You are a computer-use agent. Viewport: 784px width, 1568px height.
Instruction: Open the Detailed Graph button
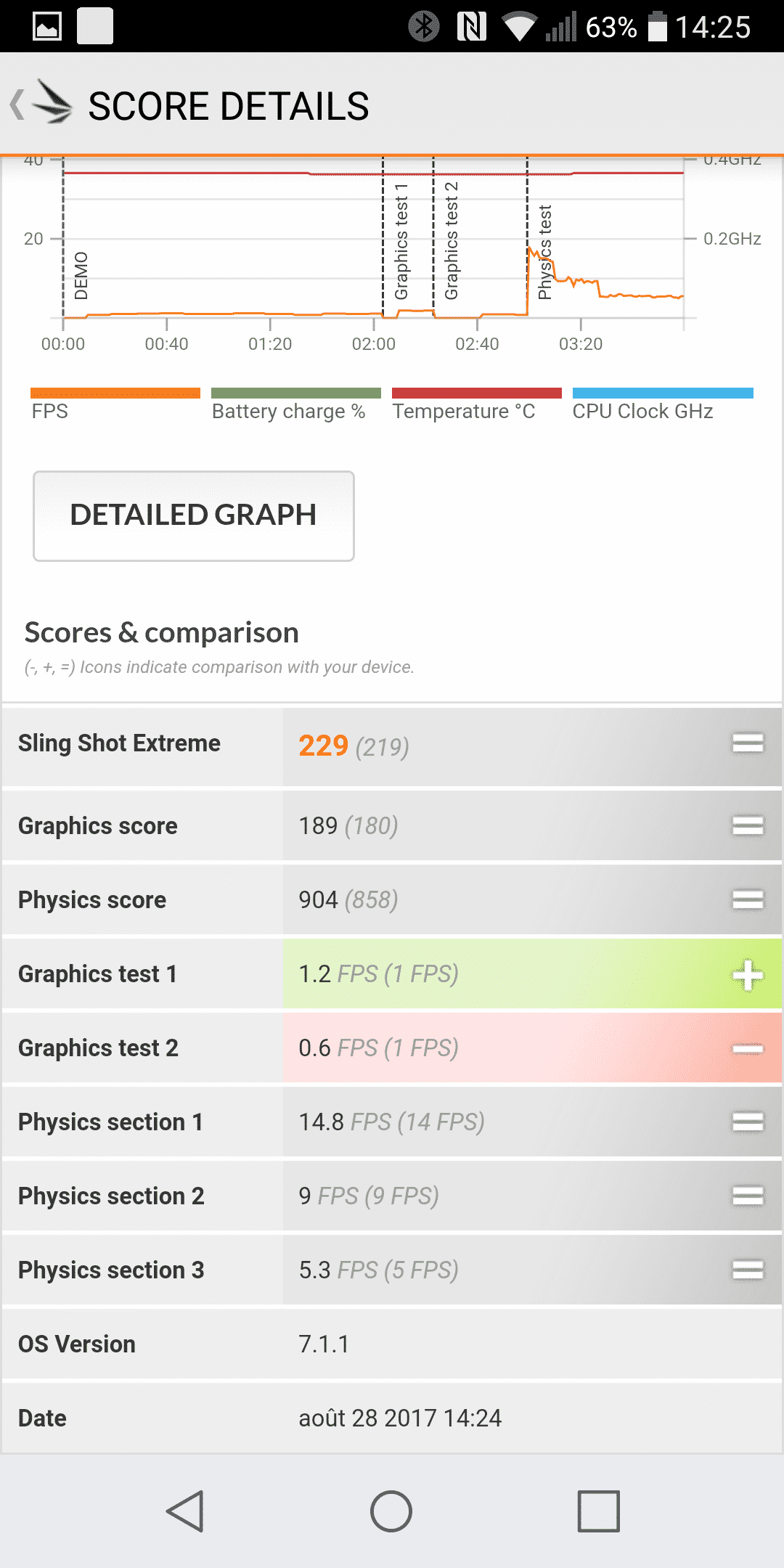tap(194, 516)
